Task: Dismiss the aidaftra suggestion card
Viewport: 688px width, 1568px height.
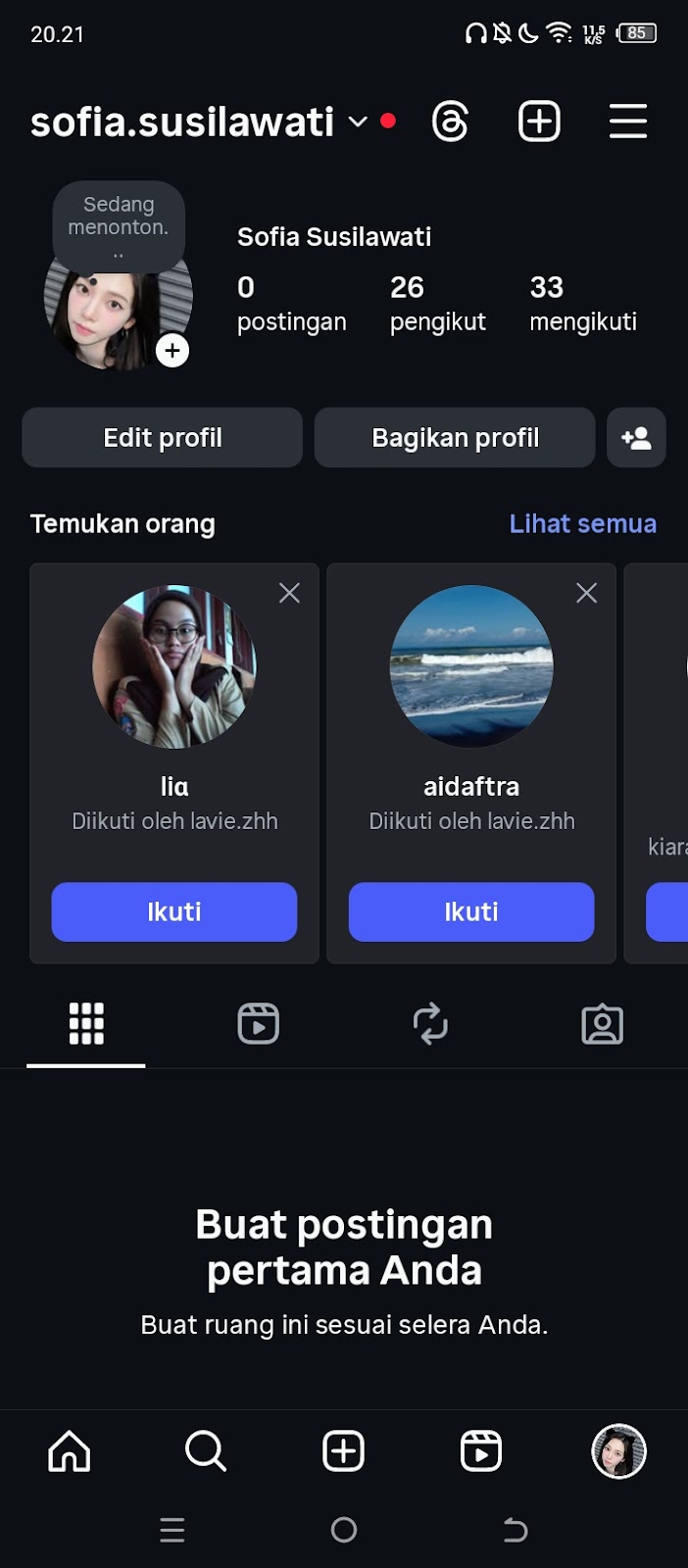Action: click(x=586, y=593)
